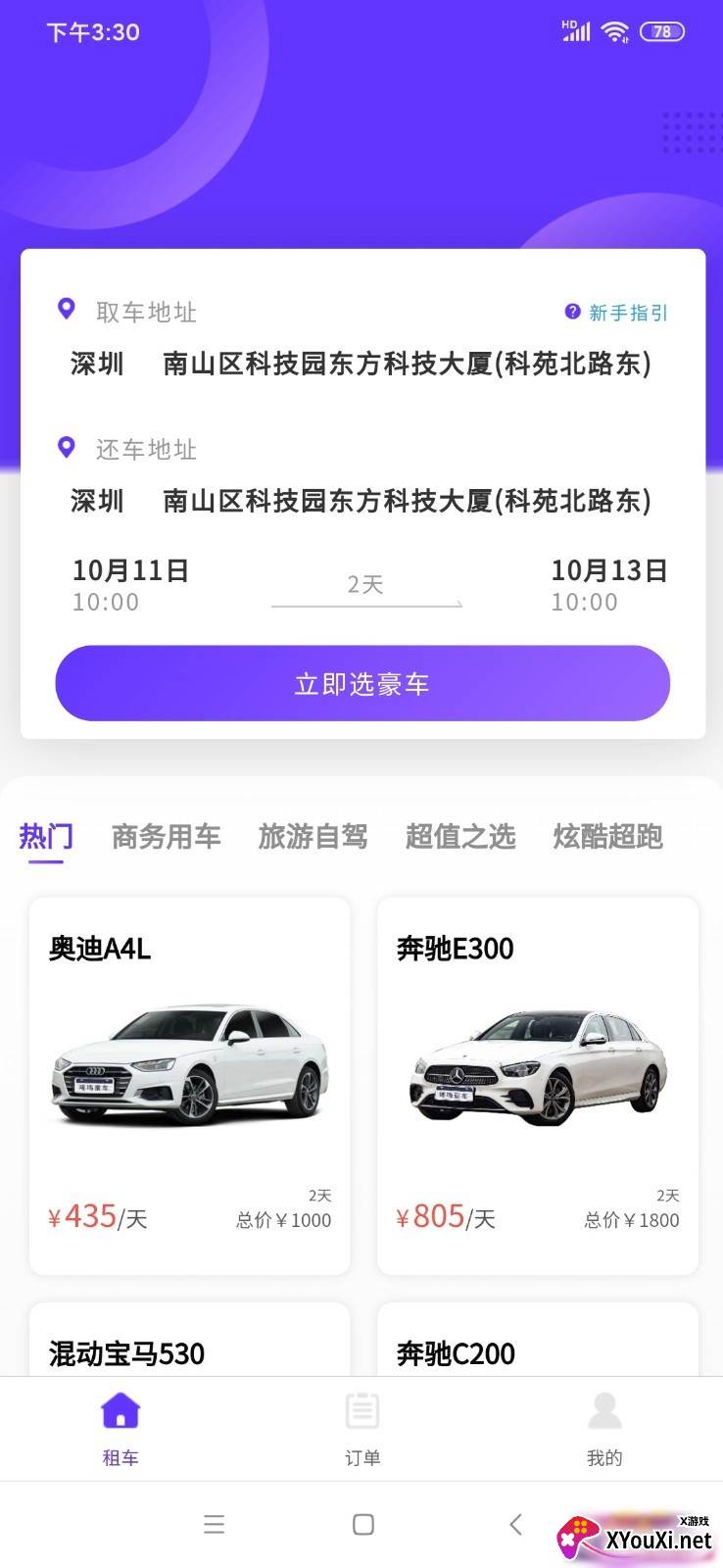Show the 超值之选 category
723x1568 pixels.
point(460,836)
